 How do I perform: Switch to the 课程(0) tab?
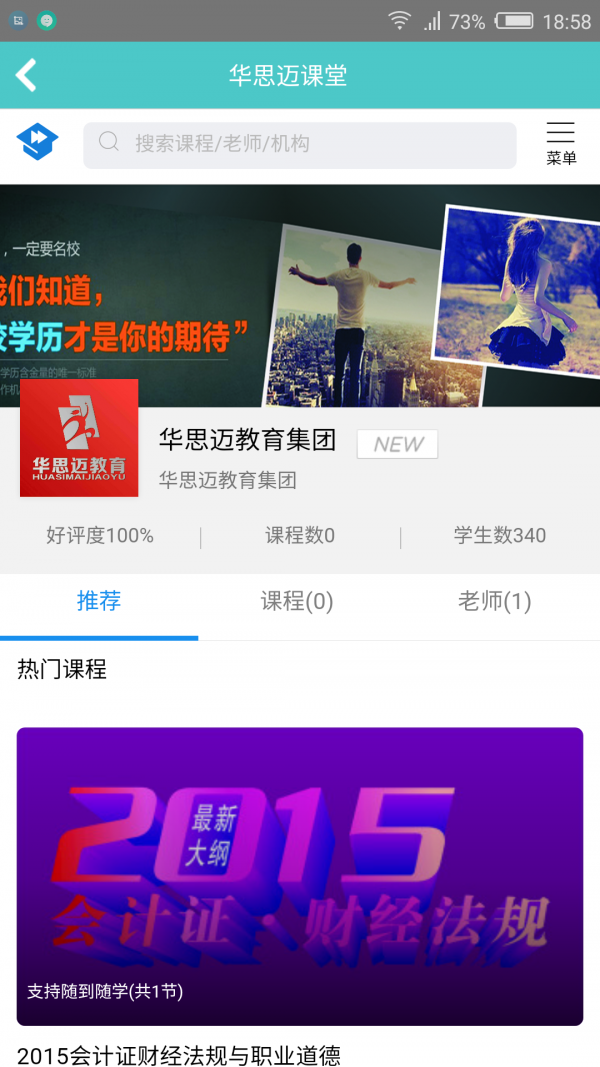pyautogui.click(x=297, y=602)
